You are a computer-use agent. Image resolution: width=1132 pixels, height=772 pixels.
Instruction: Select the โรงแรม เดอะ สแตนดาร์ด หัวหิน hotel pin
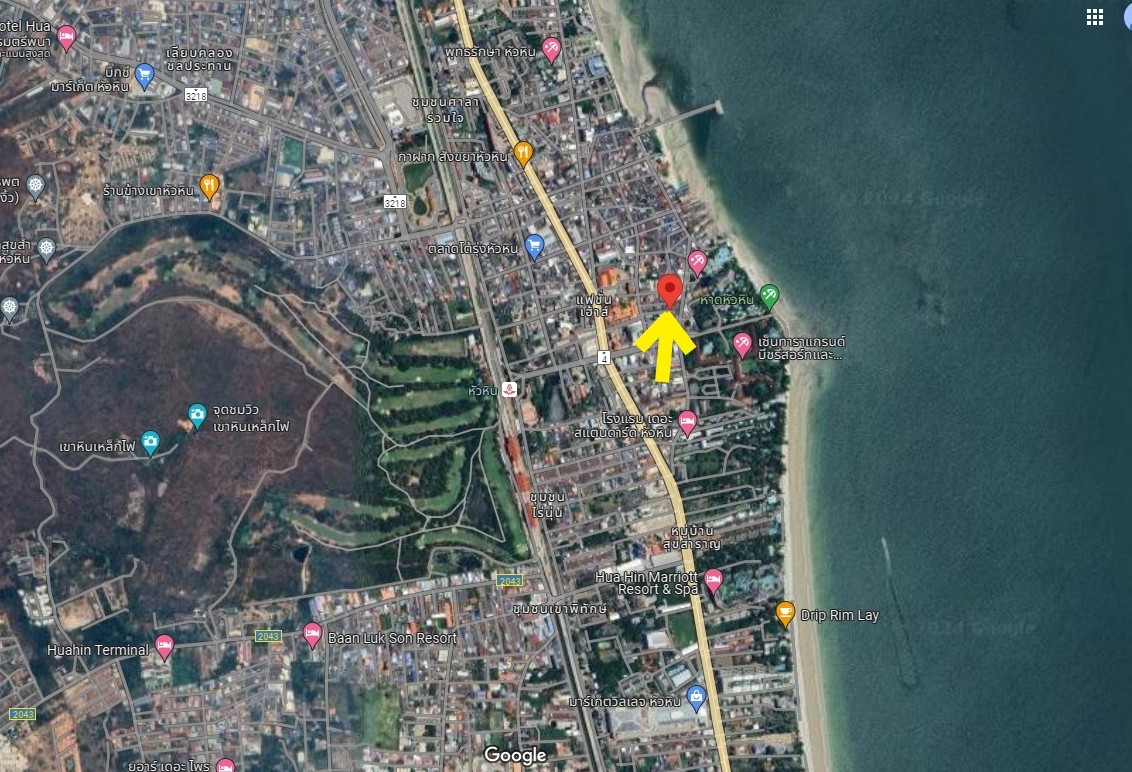click(687, 422)
